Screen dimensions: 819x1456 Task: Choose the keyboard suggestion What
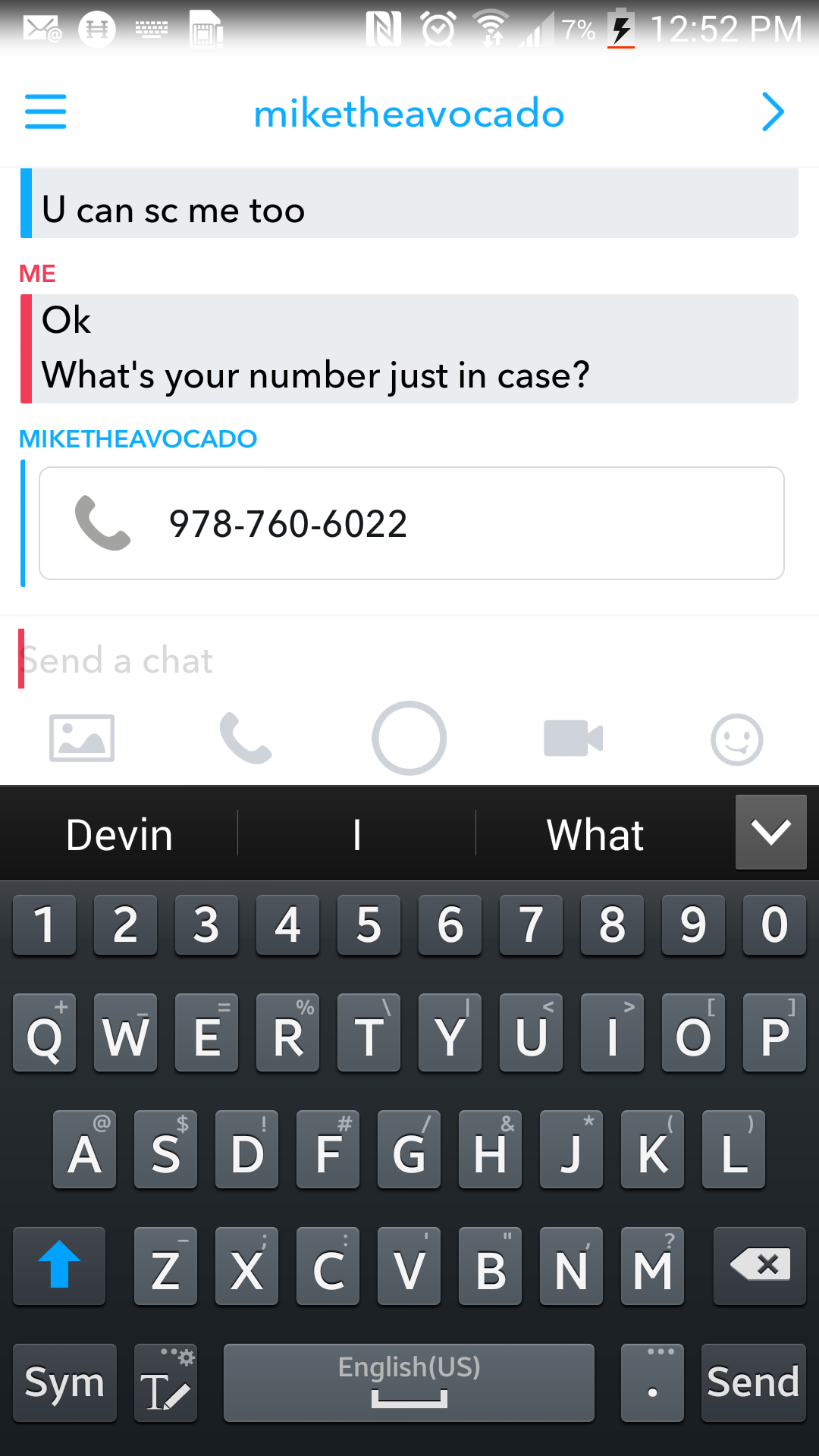(595, 835)
